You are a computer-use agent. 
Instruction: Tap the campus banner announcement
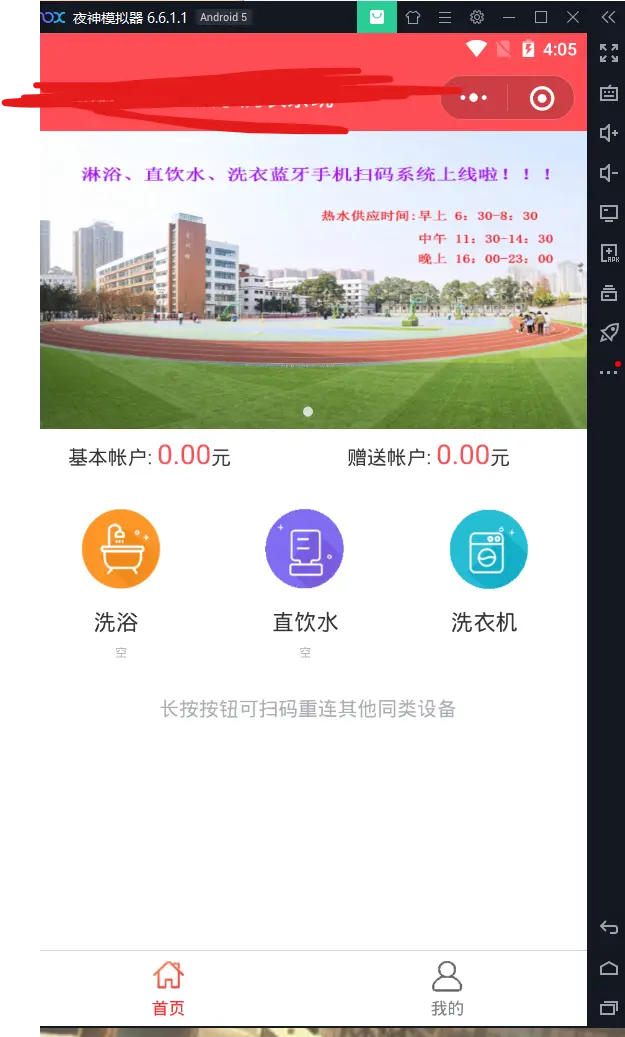(313, 280)
